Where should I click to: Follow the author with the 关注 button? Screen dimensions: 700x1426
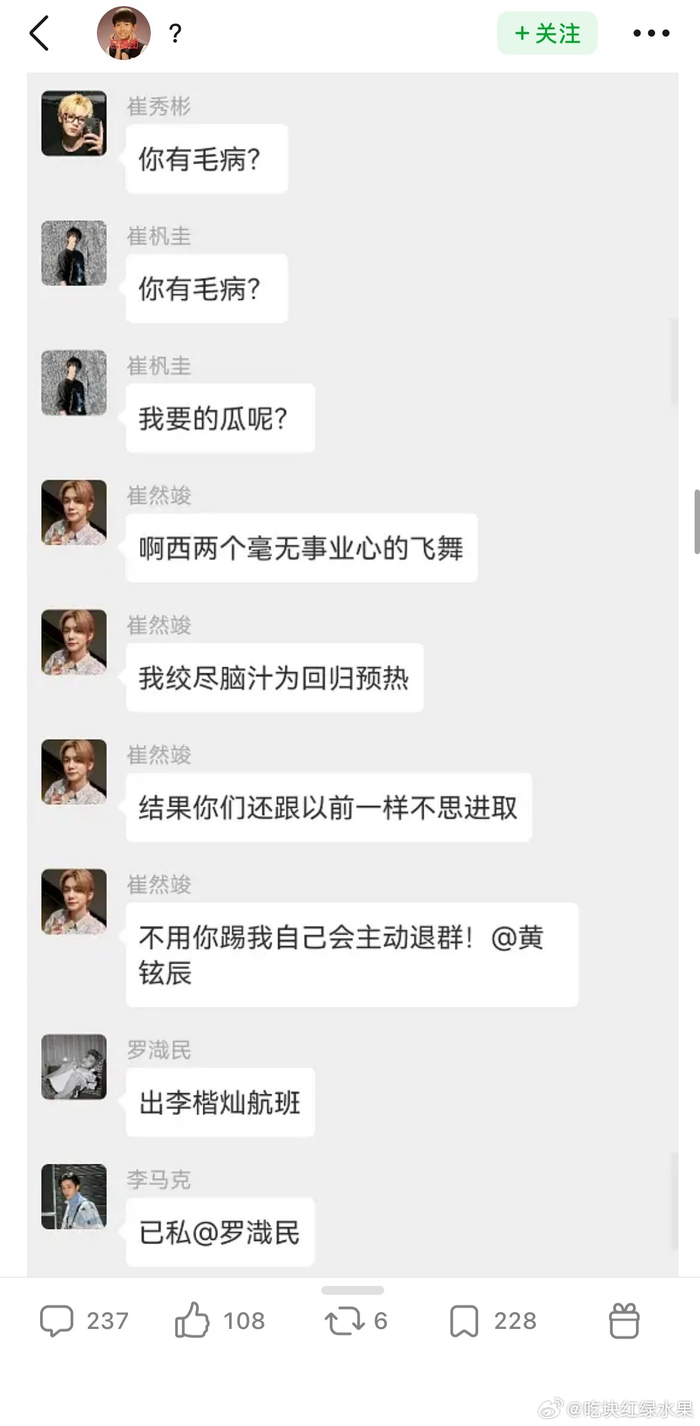[x=547, y=33]
